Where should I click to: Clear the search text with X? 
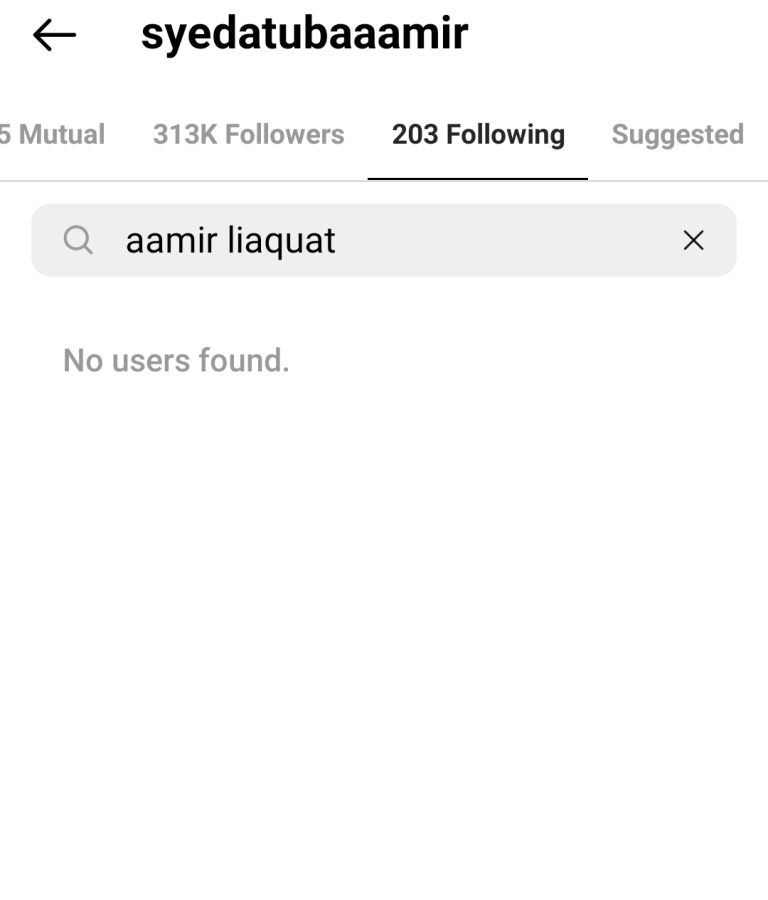point(693,240)
